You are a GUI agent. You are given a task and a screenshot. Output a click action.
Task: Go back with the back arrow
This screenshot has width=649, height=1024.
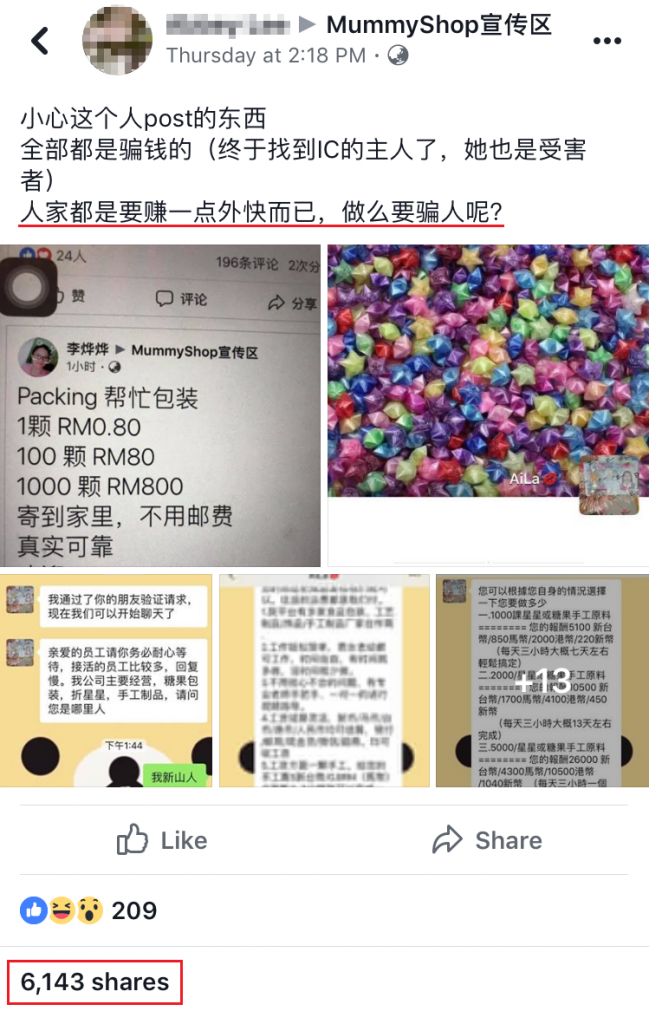tap(40, 40)
